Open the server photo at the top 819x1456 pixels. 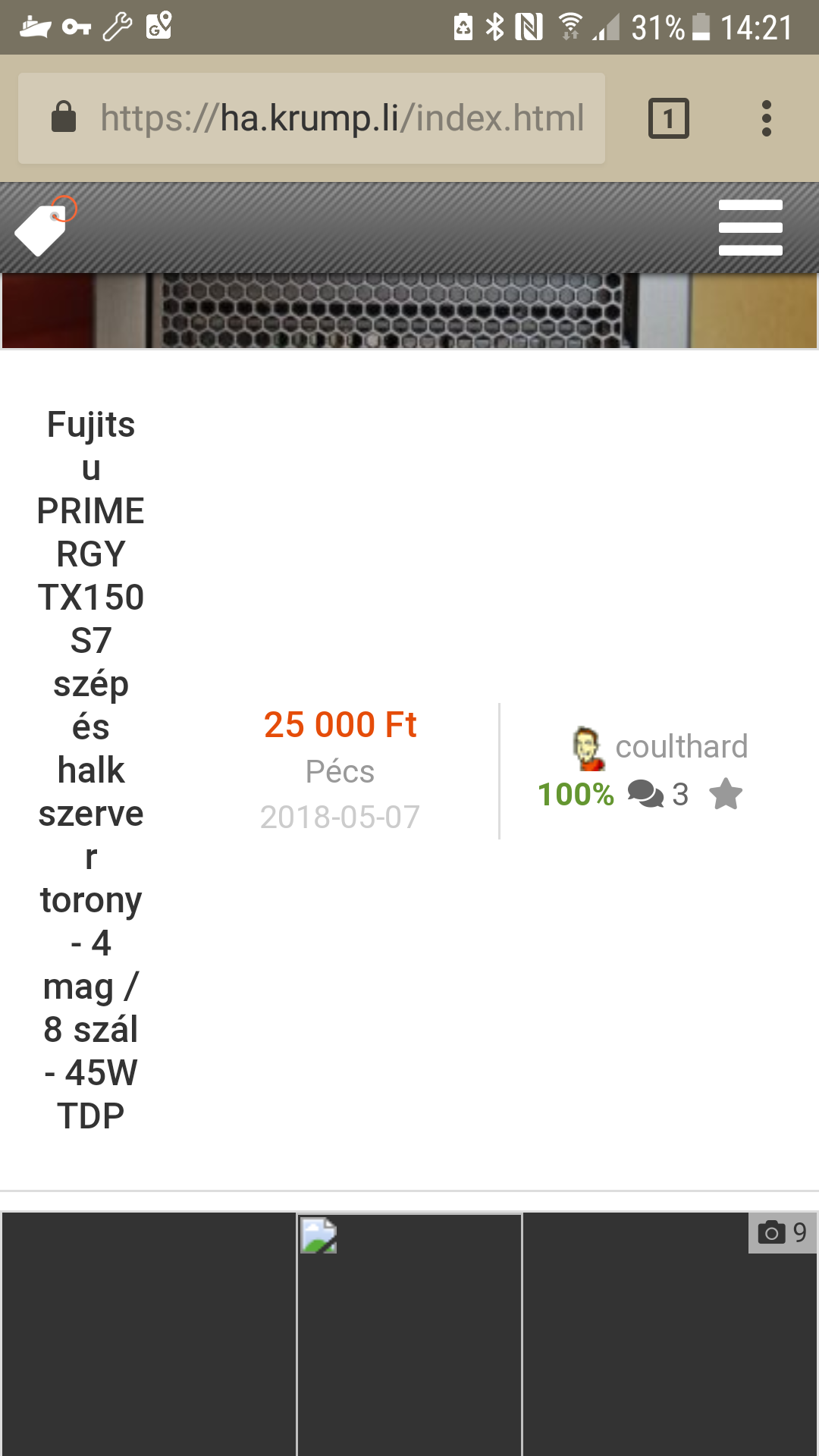pyautogui.click(x=409, y=311)
